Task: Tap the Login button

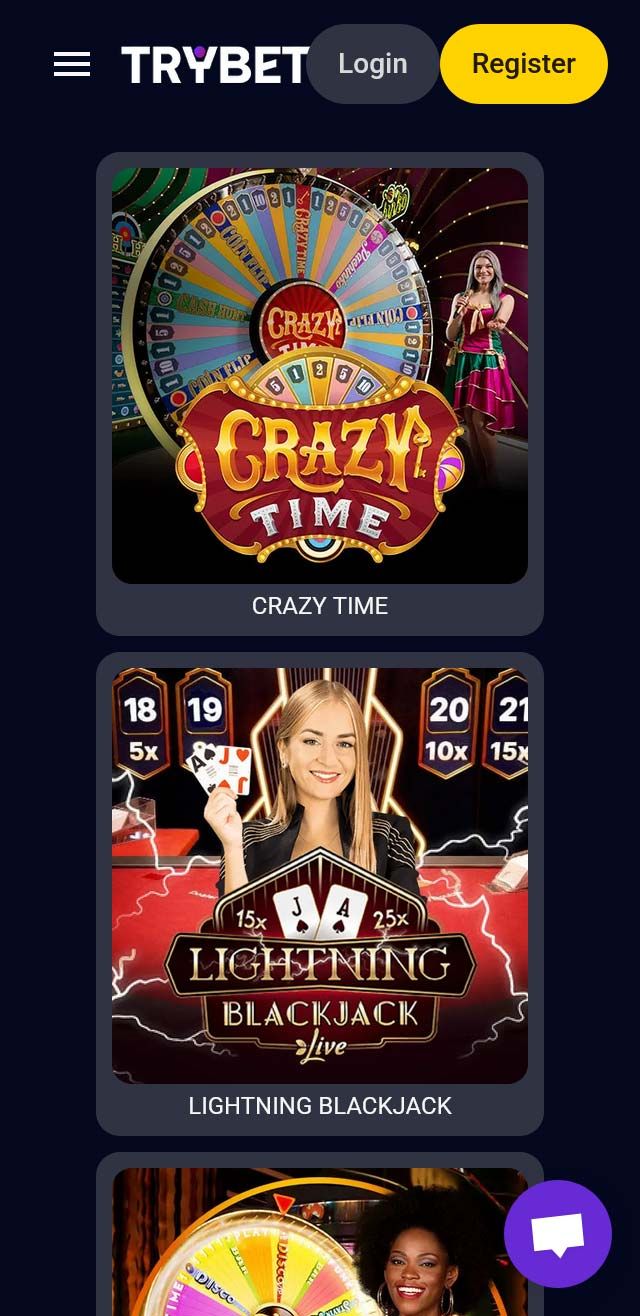Action: coord(372,64)
